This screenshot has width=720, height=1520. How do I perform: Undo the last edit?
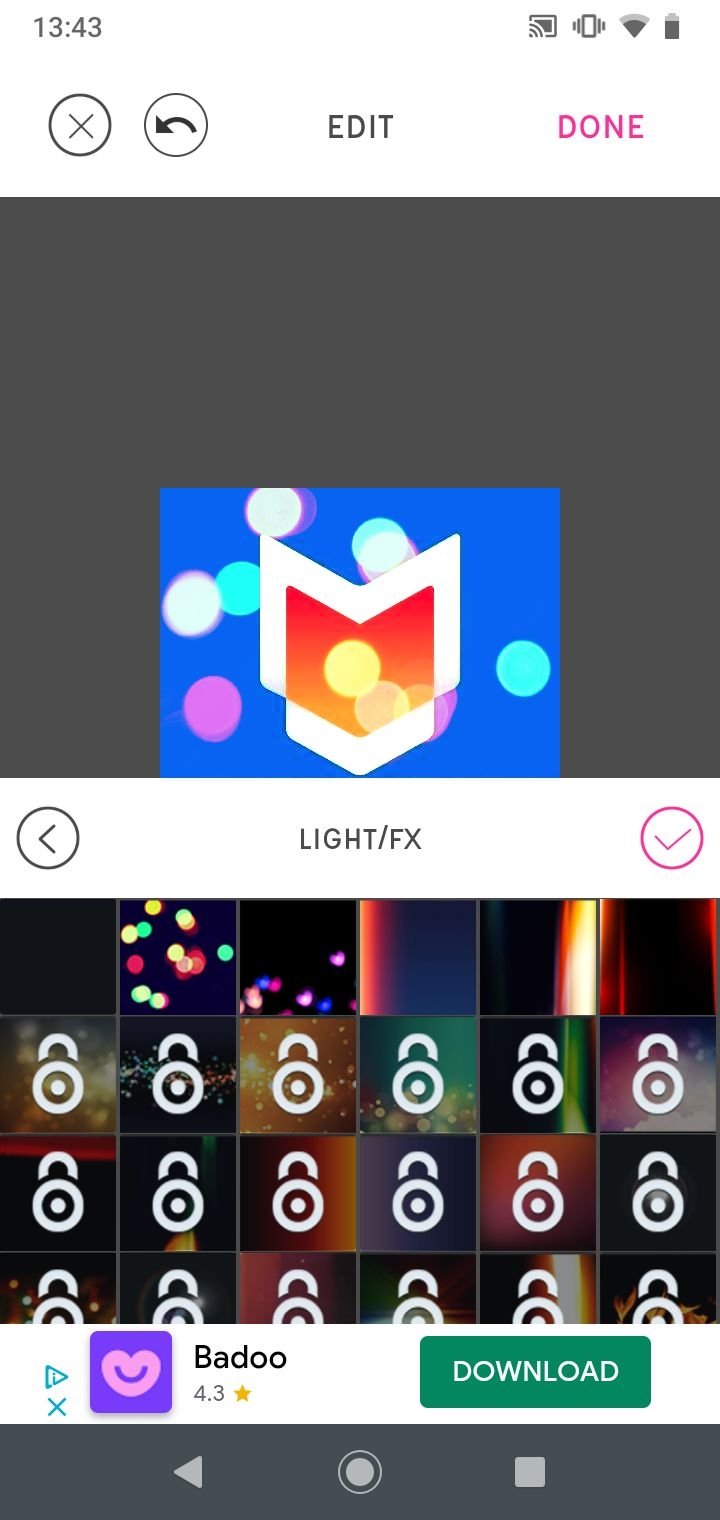pyautogui.click(x=176, y=127)
